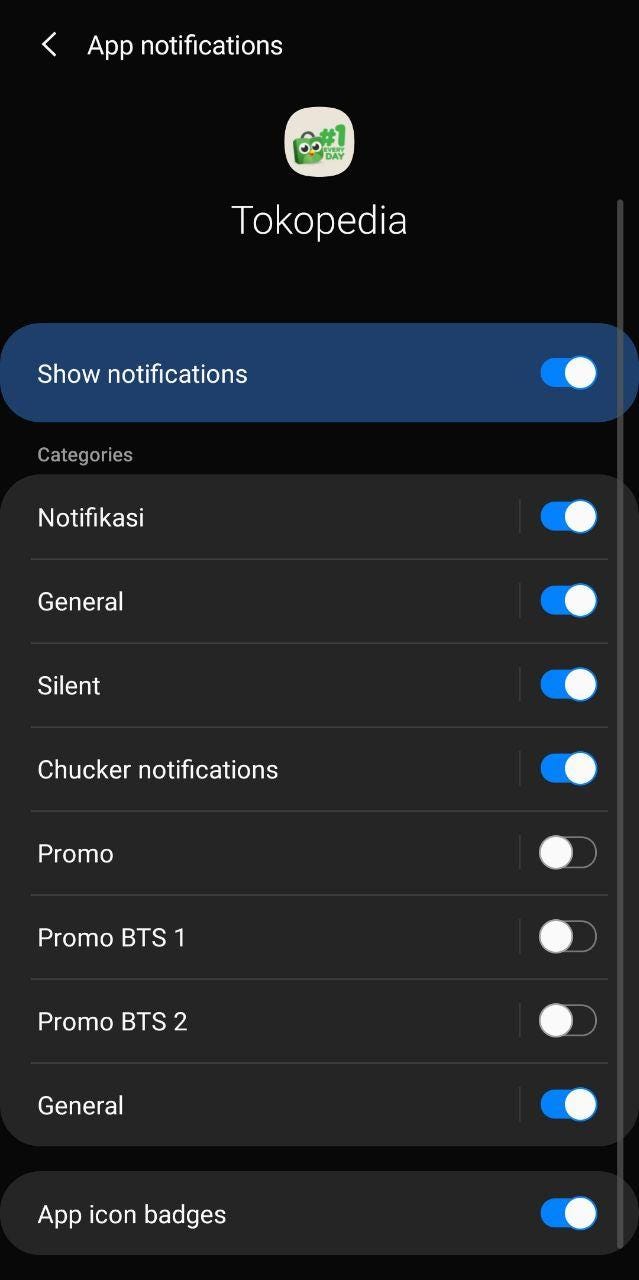Switch off the Silent category toggle
Screen dimensions: 639x1280
point(568,685)
